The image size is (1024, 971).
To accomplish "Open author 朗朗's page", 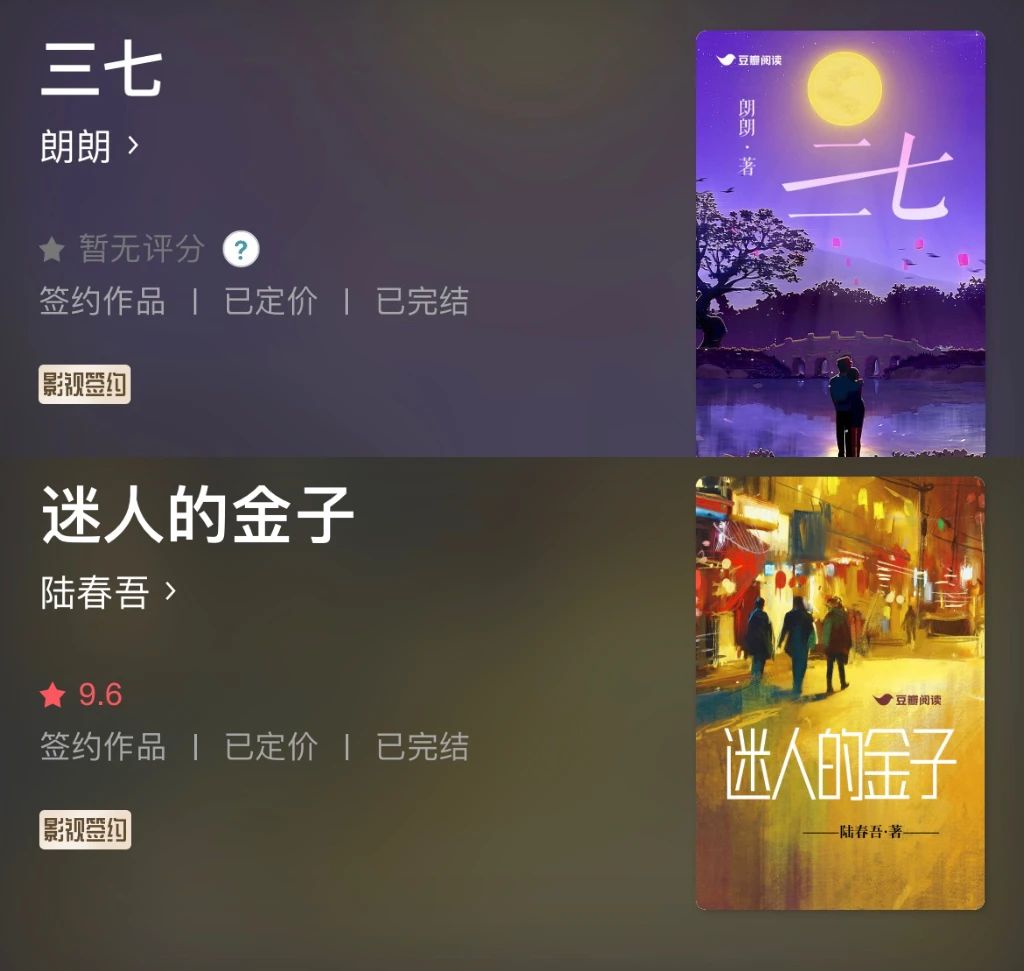I will tap(89, 146).
